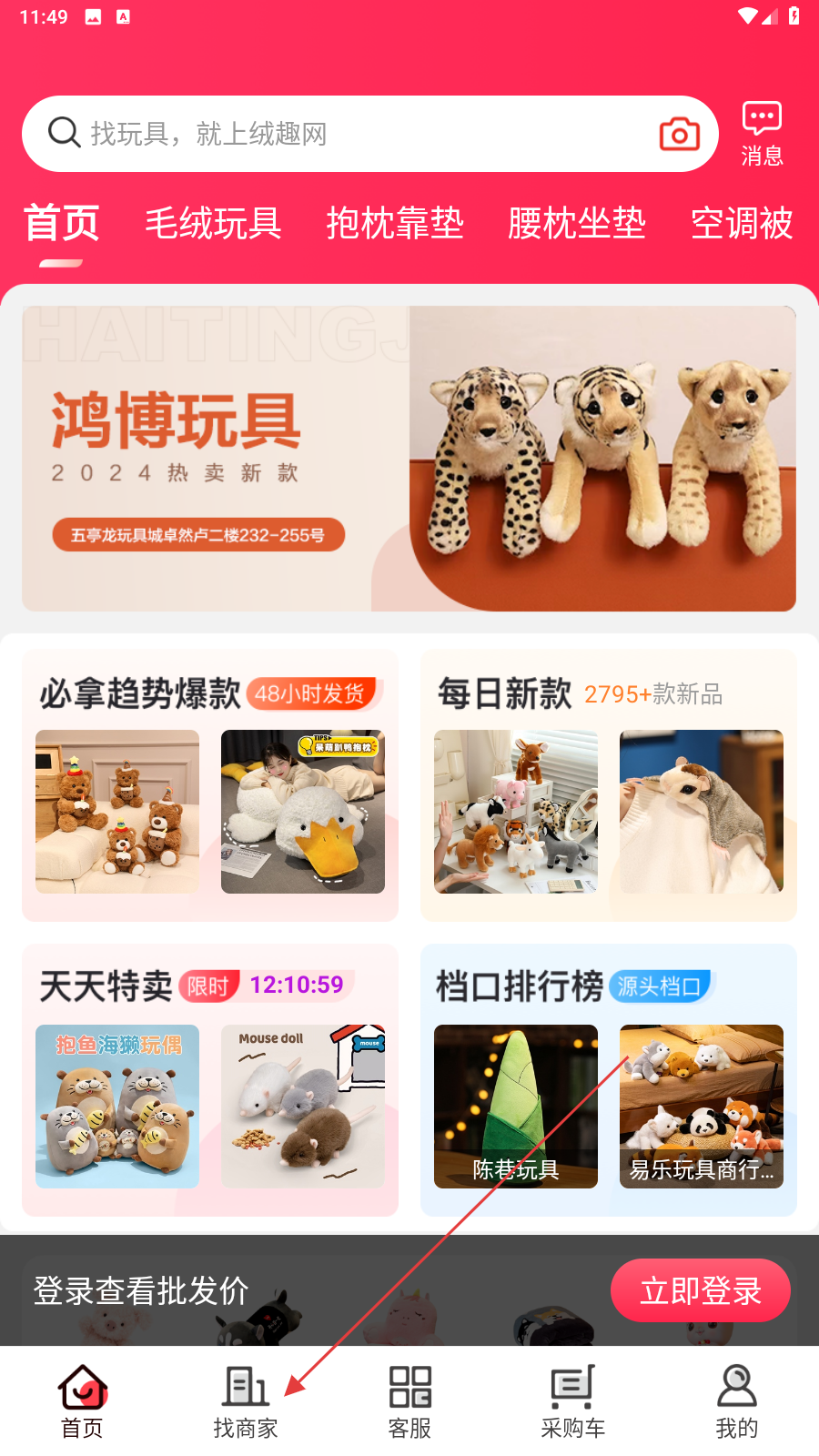Switch to the 我的 tab

736,1401
